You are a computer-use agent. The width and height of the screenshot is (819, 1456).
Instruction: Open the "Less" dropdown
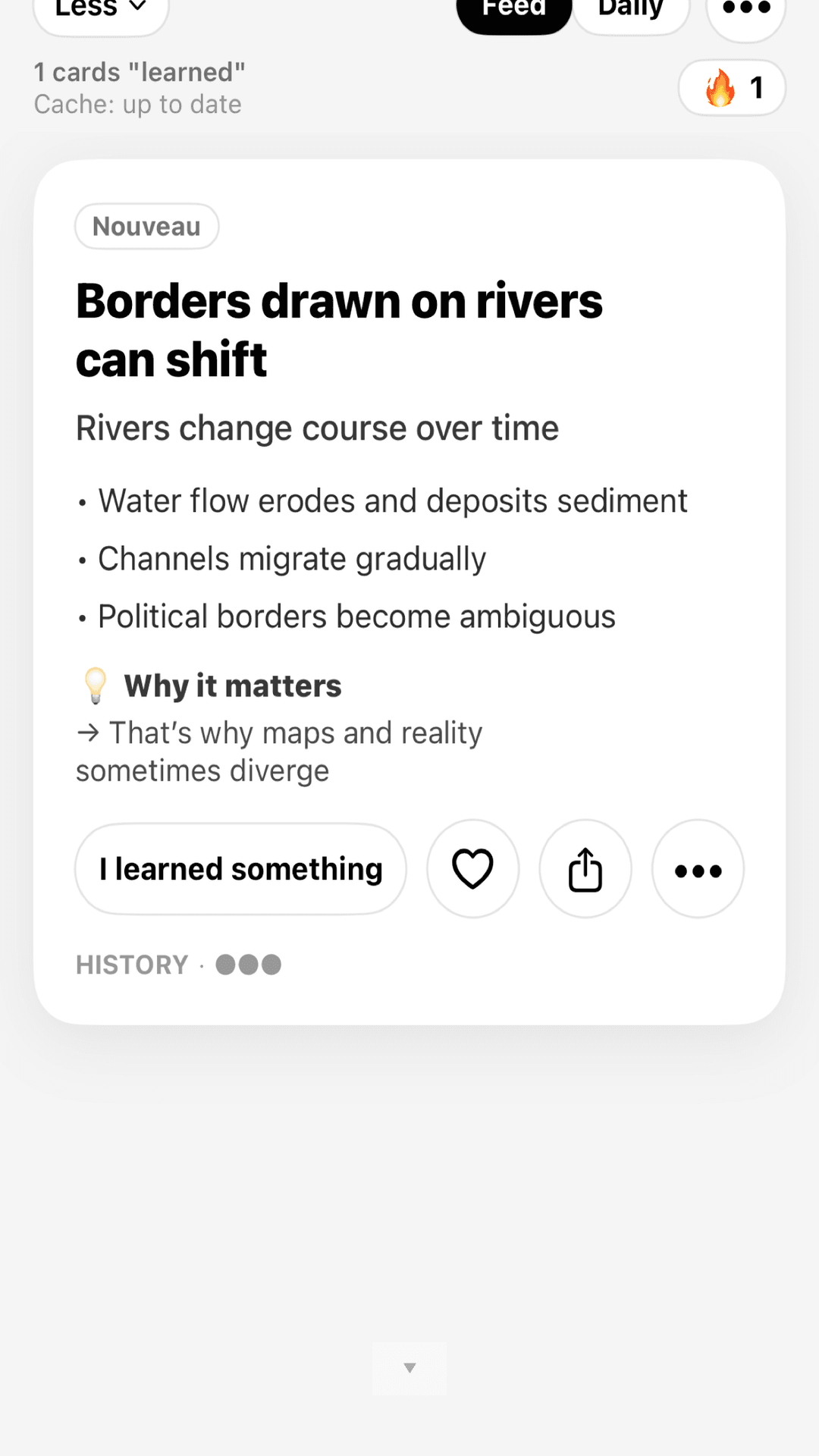pyautogui.click(x=100, y=8)
